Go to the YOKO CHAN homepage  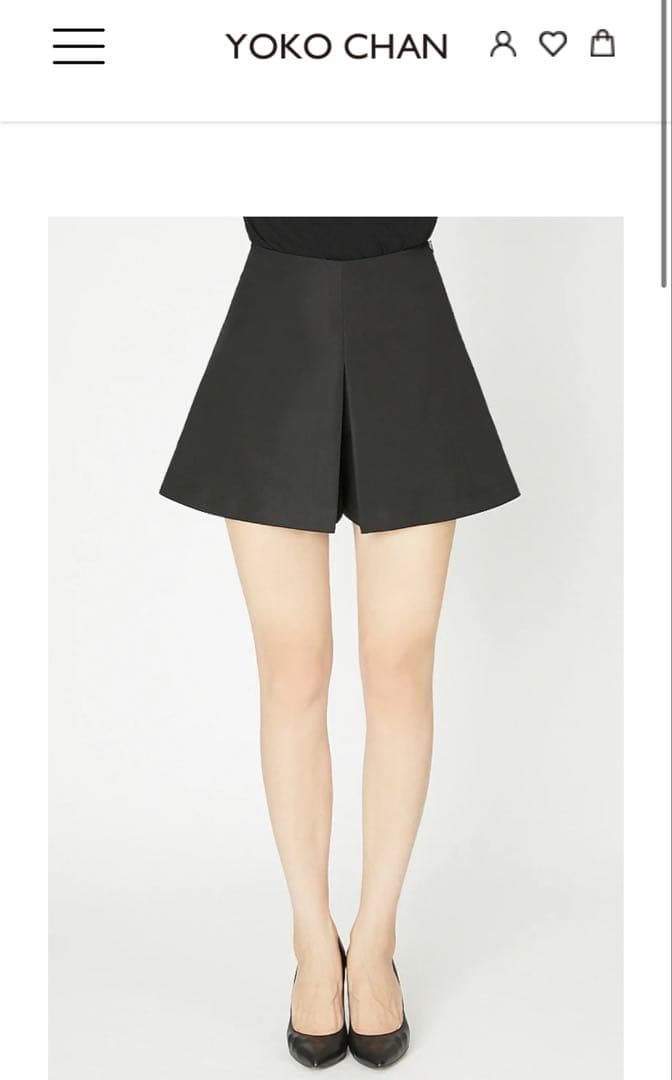click(336, 46)
